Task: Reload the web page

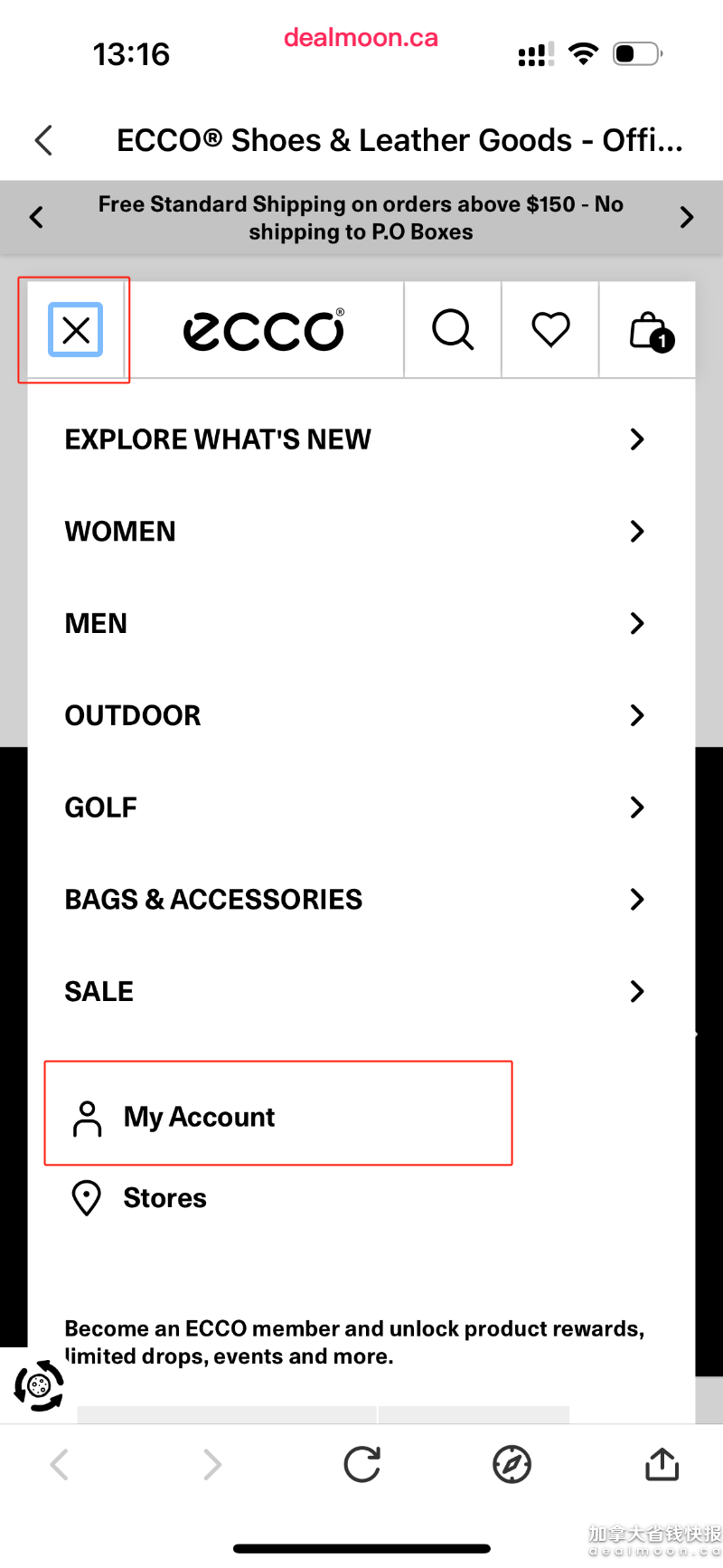Action: pyautogui.click(x=362, y=1464)
